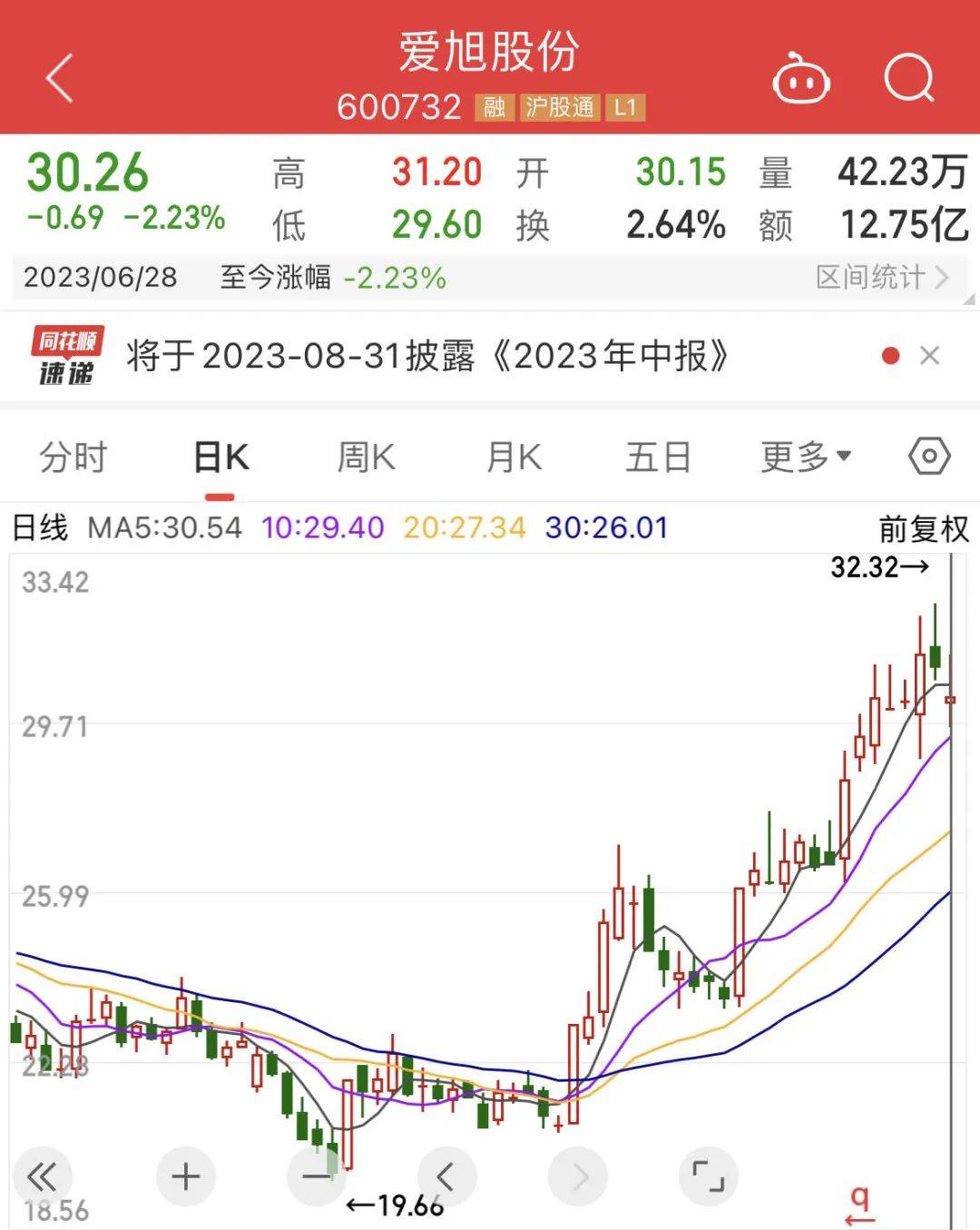Viewport: 980px width, 1230px height.
Task: Switch to the 分时 tab
Action: pyautogui.click(x=73, y=458)
